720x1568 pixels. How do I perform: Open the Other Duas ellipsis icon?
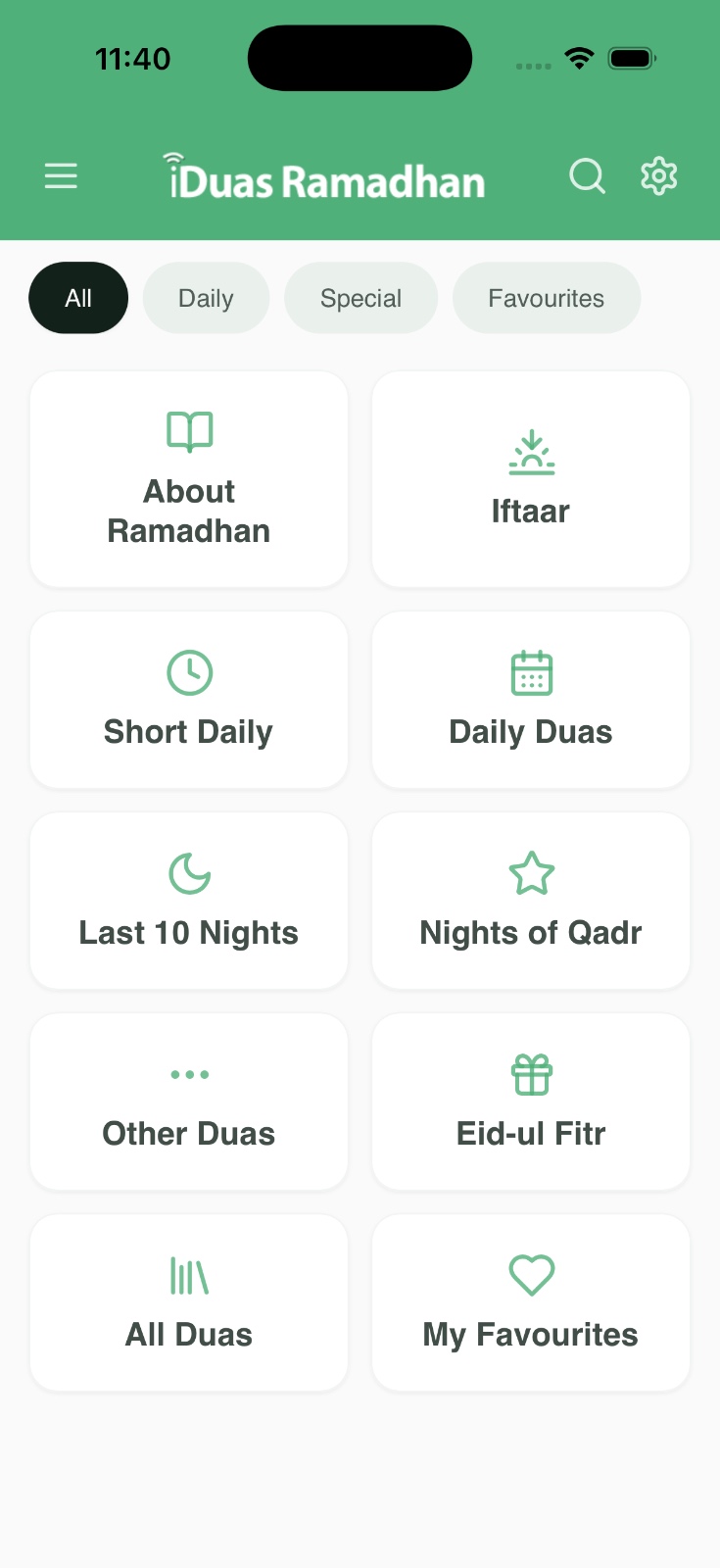coord(188,1074)
